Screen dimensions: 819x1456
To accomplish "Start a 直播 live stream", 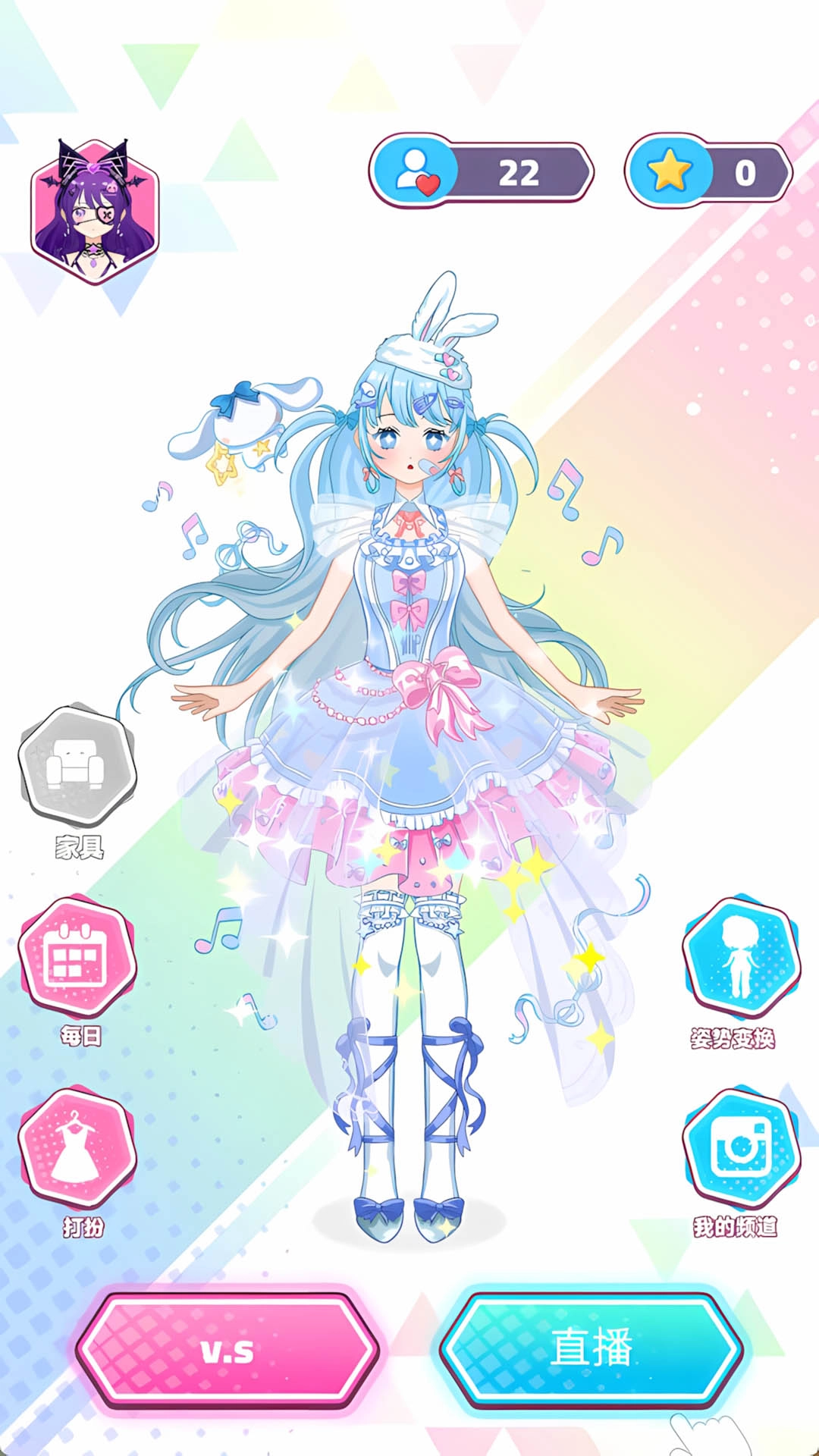I will (591, 1348).
